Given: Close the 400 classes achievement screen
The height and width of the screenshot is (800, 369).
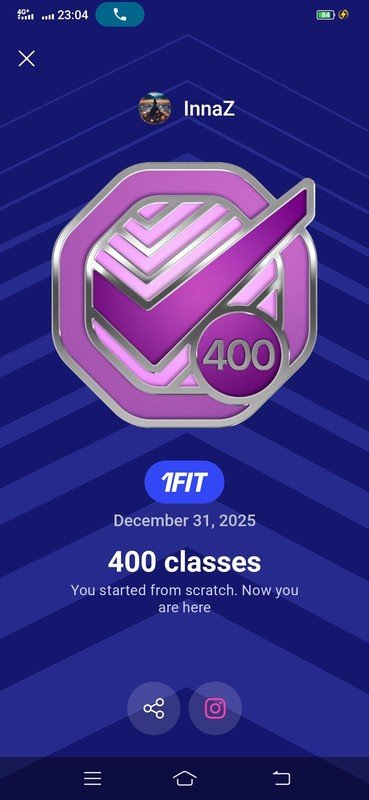Looking at the screenshot, I should (27, 59).
